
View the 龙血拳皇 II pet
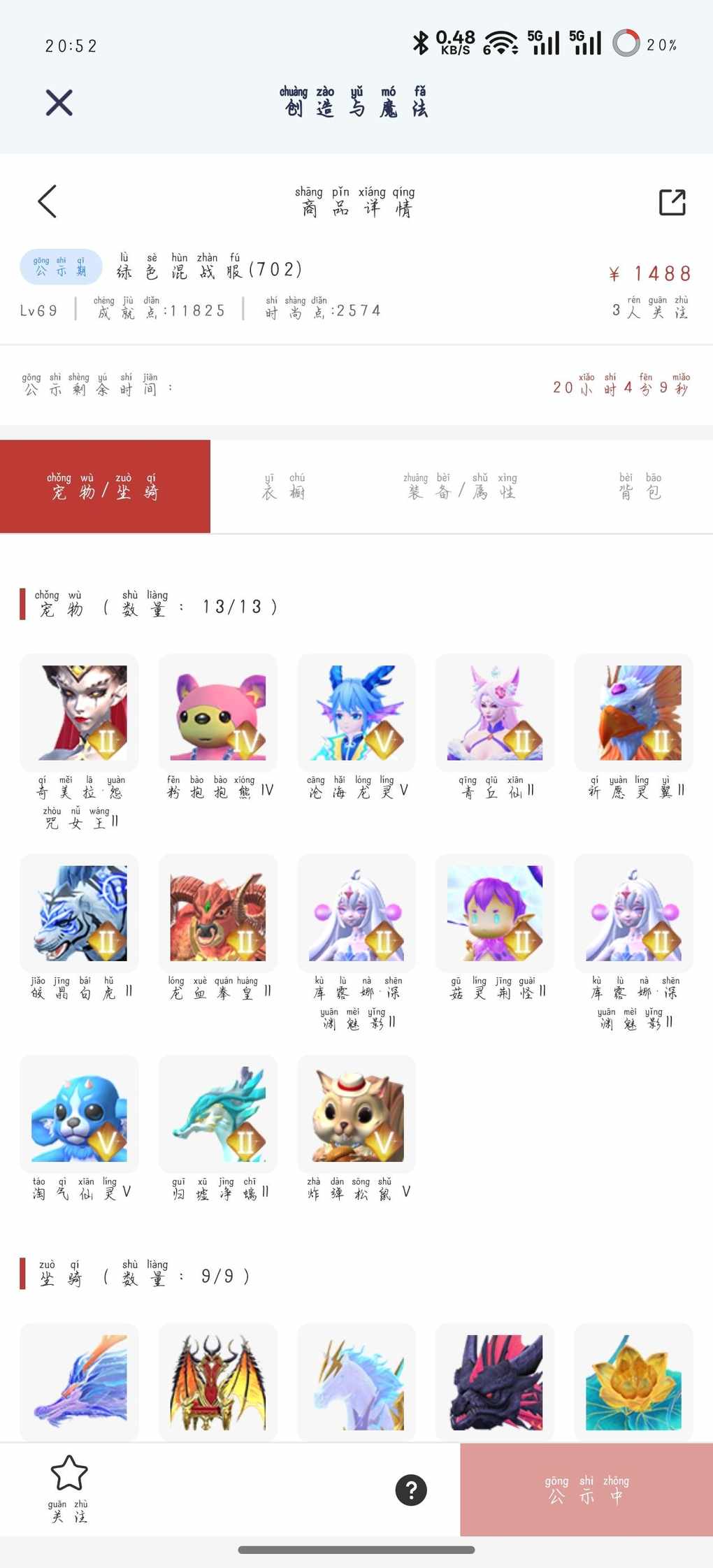(x=218, y=913)
